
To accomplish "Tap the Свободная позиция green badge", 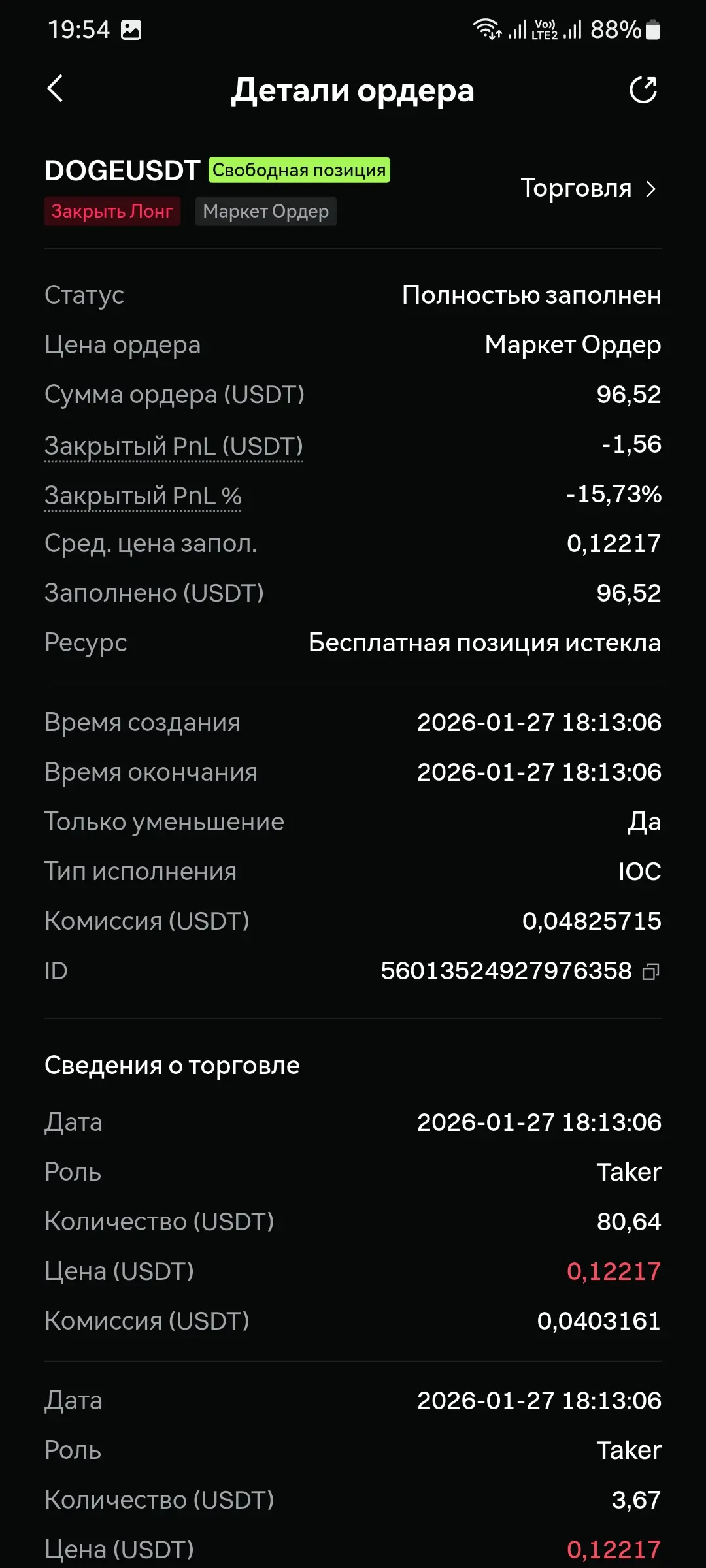I will click(x=299, y=169).
